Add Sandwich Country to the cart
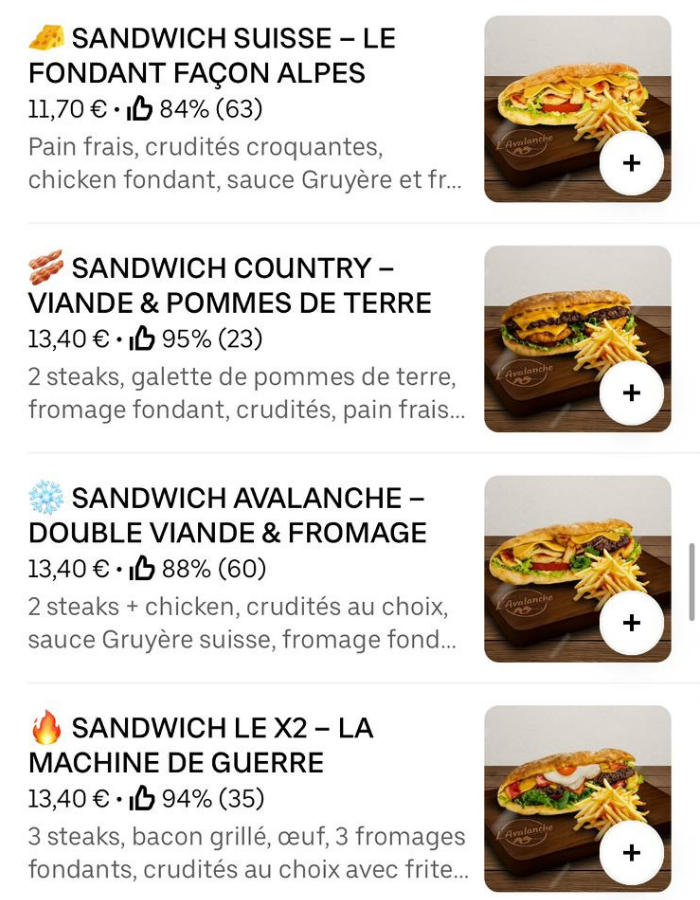Viewport: 700px width, 900px height. [x=631, y=393]
